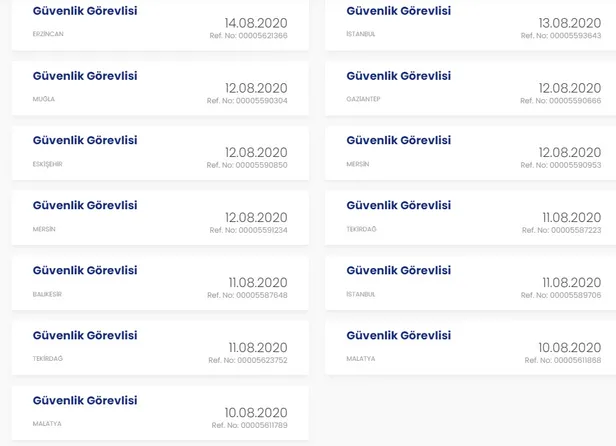Open Malatya listing Ref No 00005611789
616x446 pixels.
pos(85,401)
